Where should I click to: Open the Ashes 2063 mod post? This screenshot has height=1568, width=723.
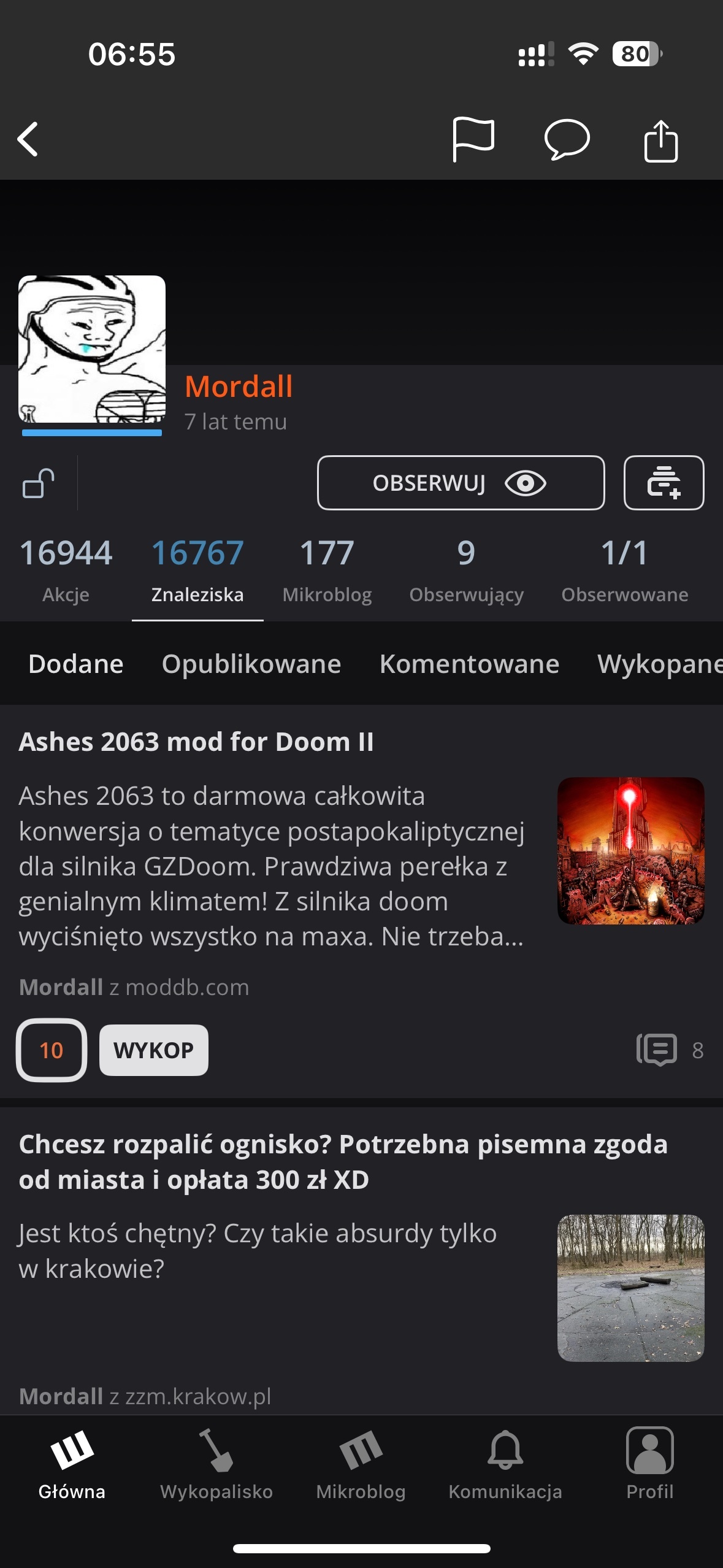tap(196, 742)
